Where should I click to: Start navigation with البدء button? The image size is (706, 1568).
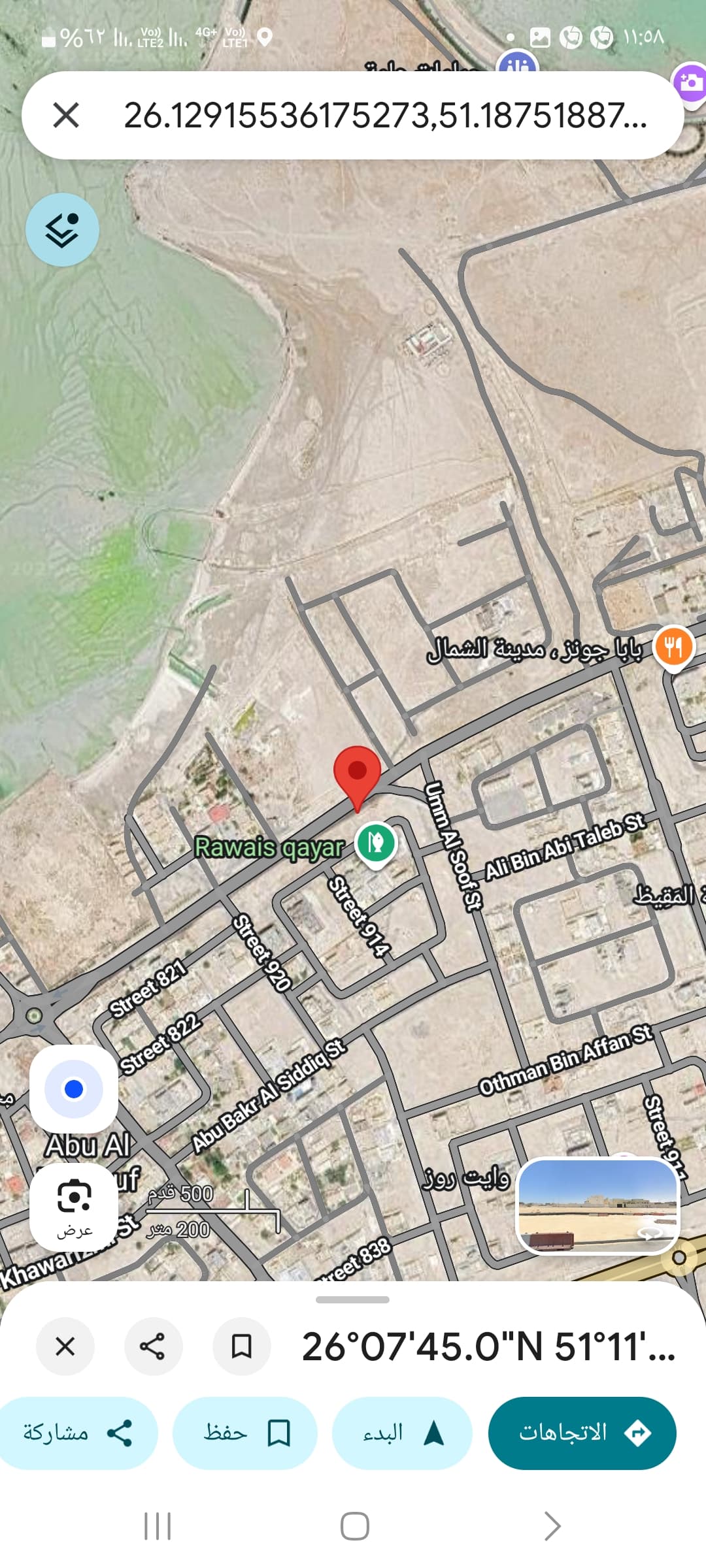(x=402, y=1433)
